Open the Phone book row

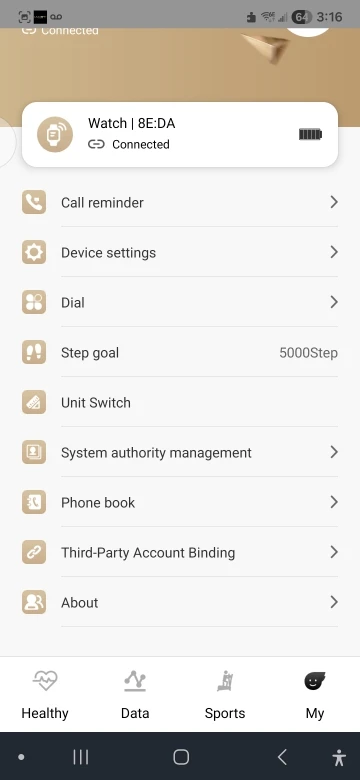(x=180, y=502)
